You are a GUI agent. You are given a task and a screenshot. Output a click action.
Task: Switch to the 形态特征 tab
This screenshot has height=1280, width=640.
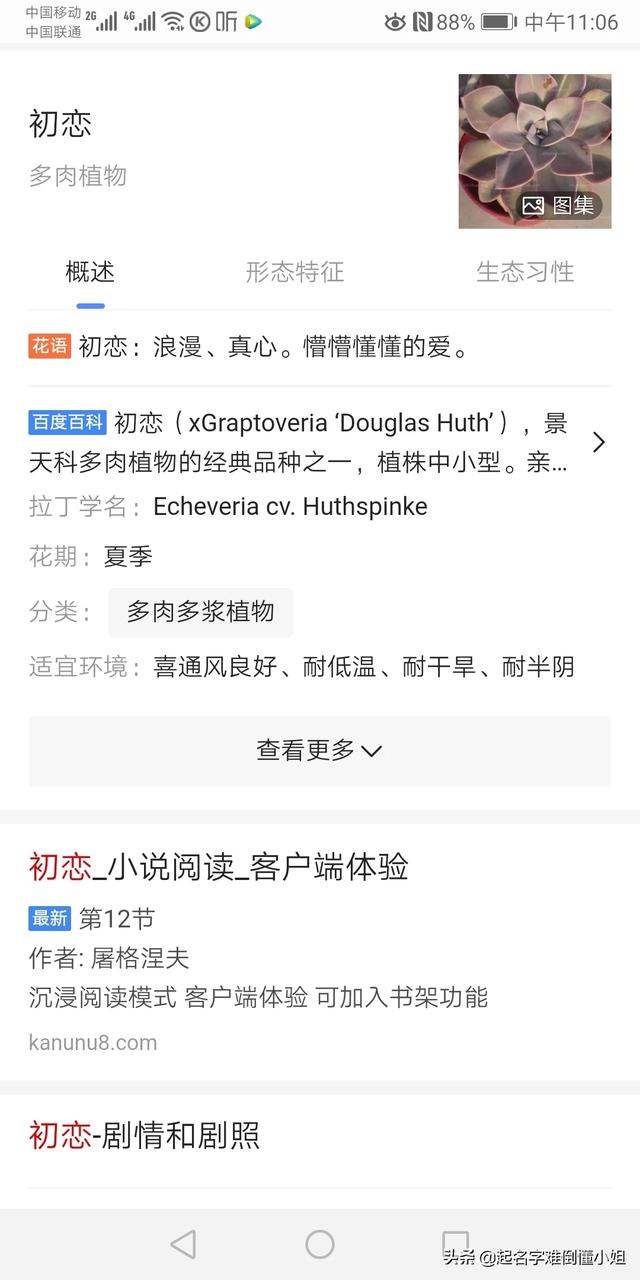pos(295,272)
